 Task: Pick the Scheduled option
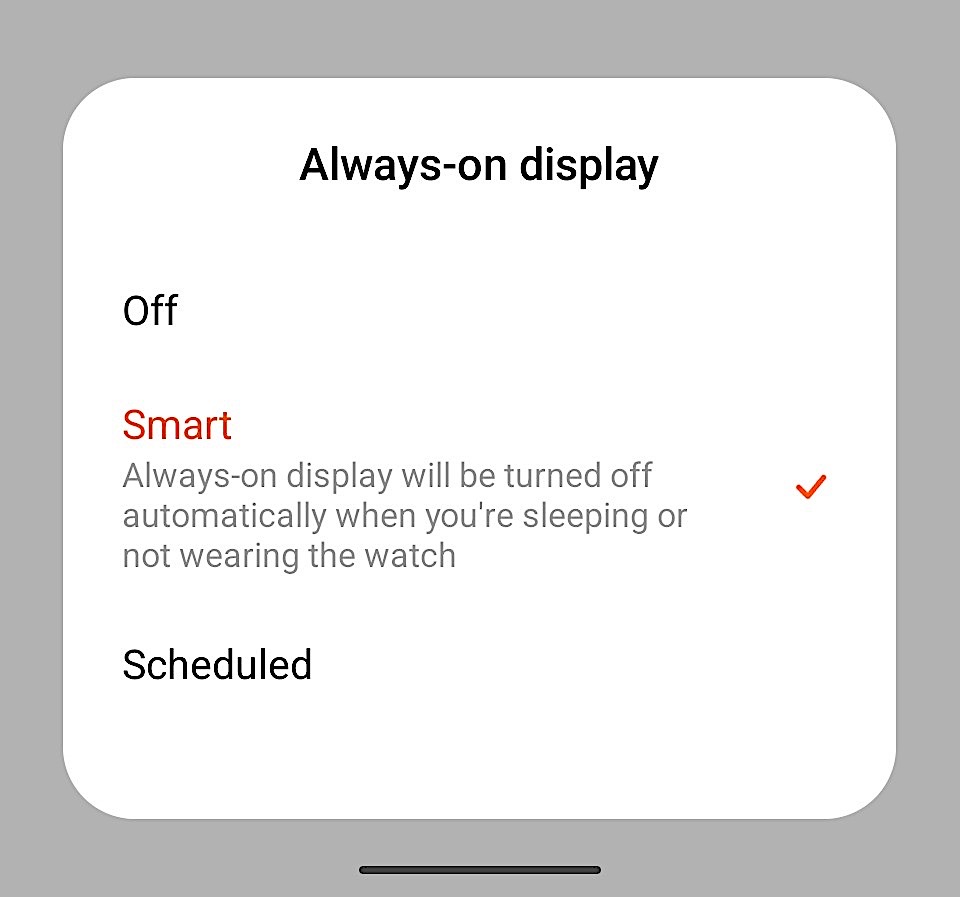point(217,665)
